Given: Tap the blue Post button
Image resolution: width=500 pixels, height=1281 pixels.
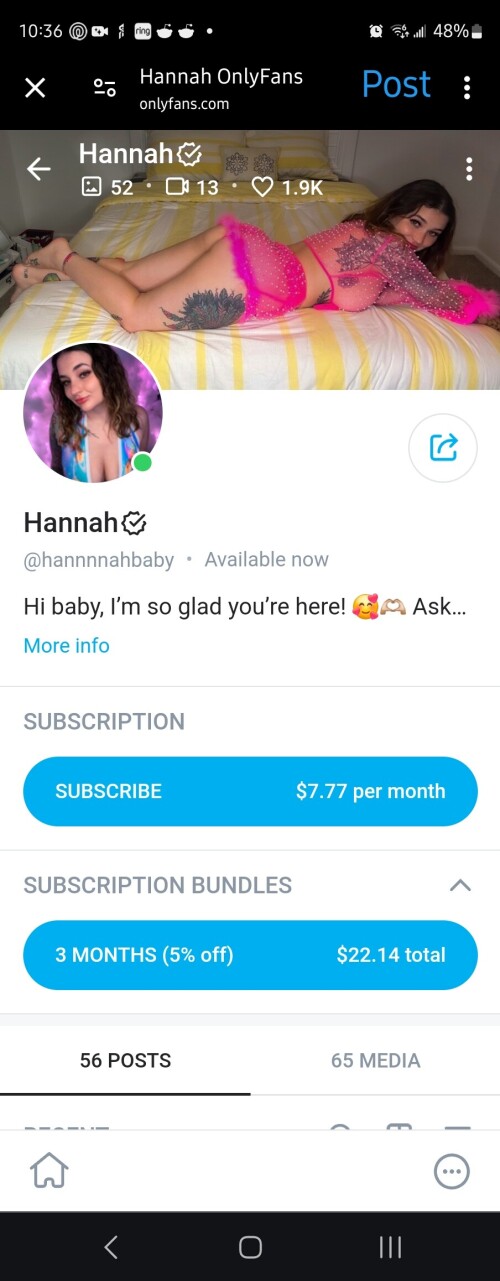Looking at the screenshot, I should pos(396,85).
